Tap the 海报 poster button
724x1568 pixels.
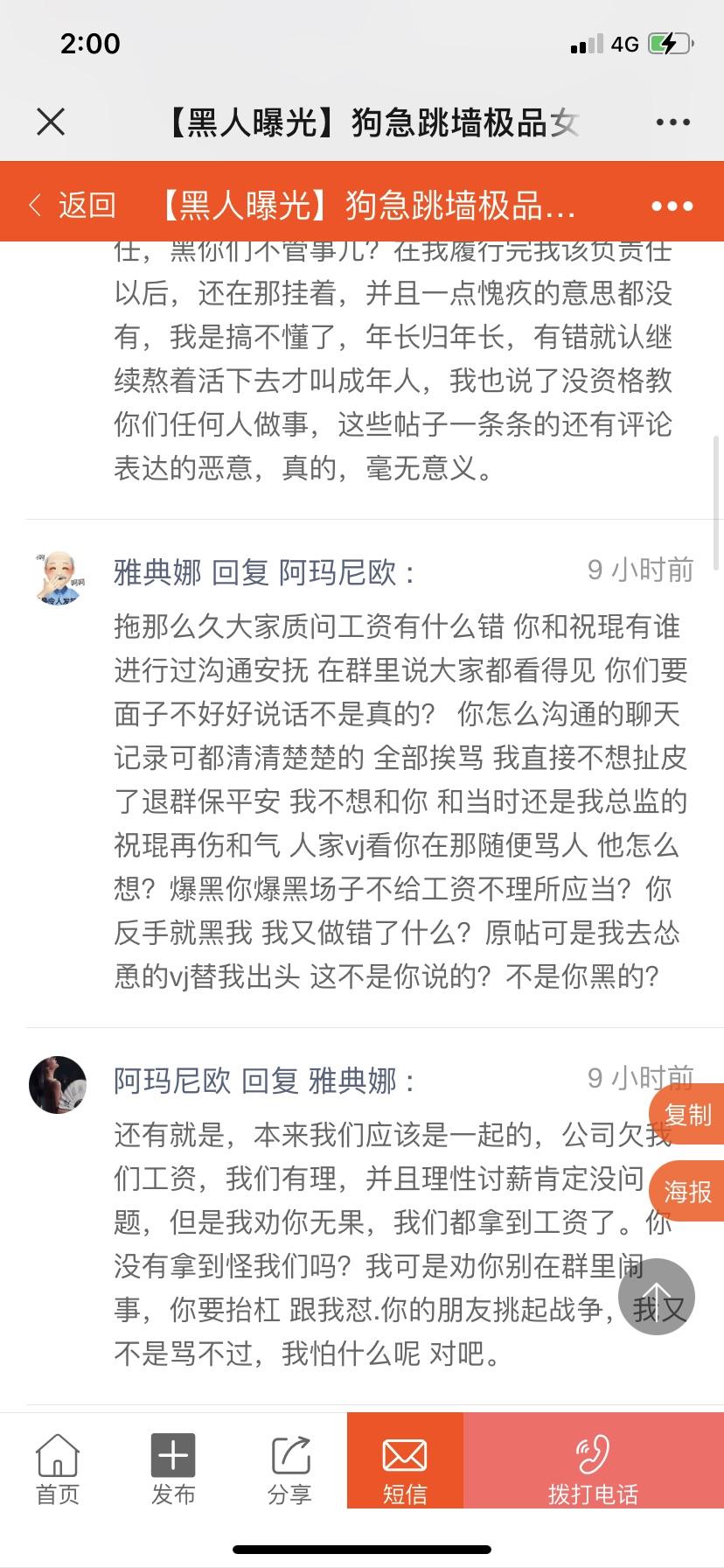689,1191
